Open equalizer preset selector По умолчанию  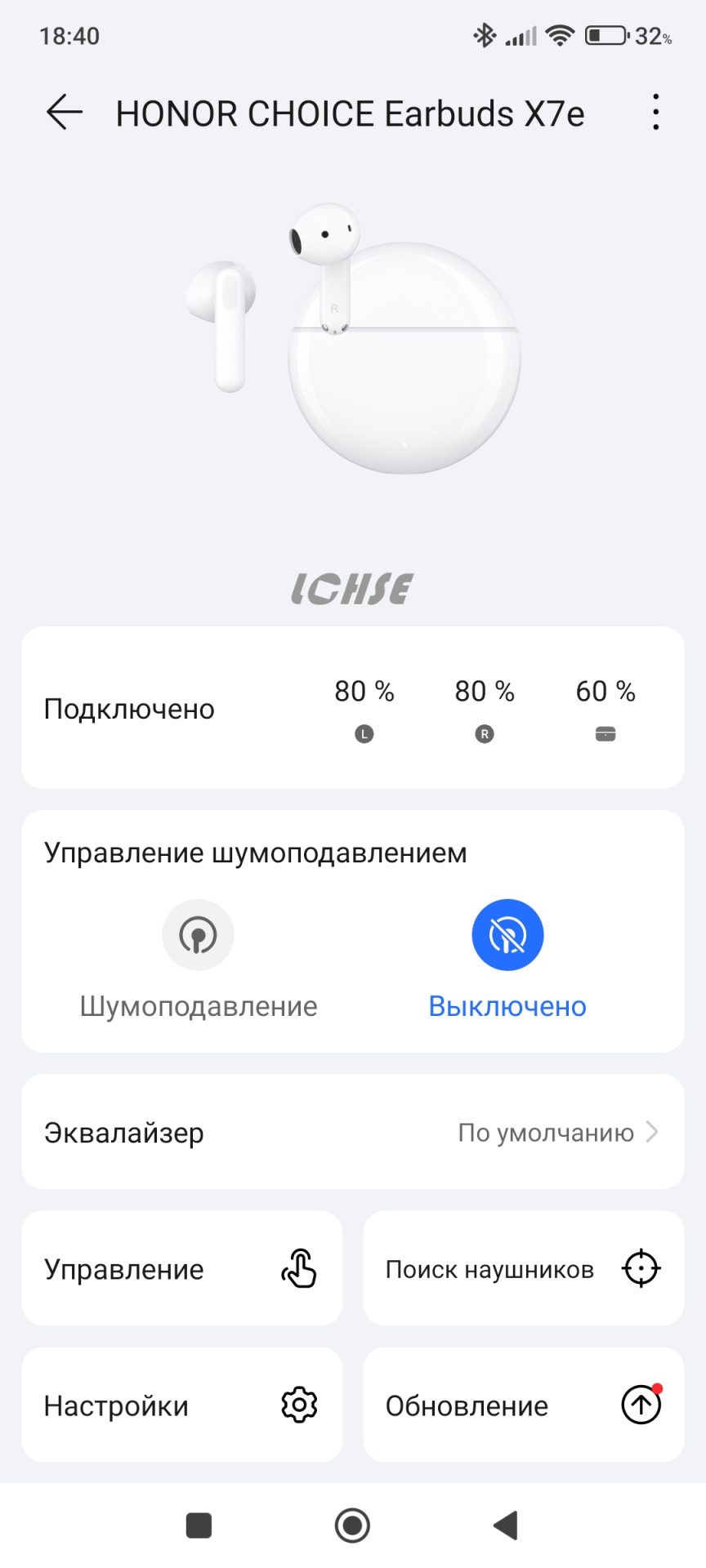546,1132
